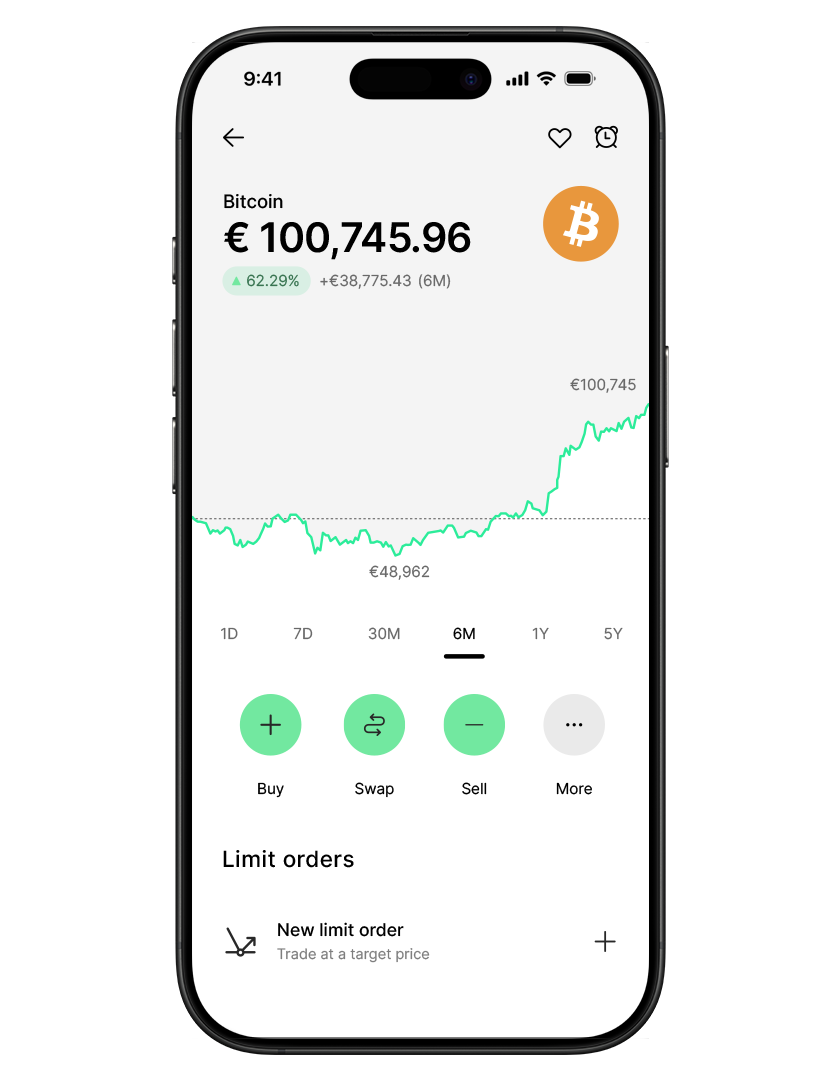Image resolution: width=840 pixels, height=1080 pixels.
Task: Open the More options button
Action: pos(574,725)
